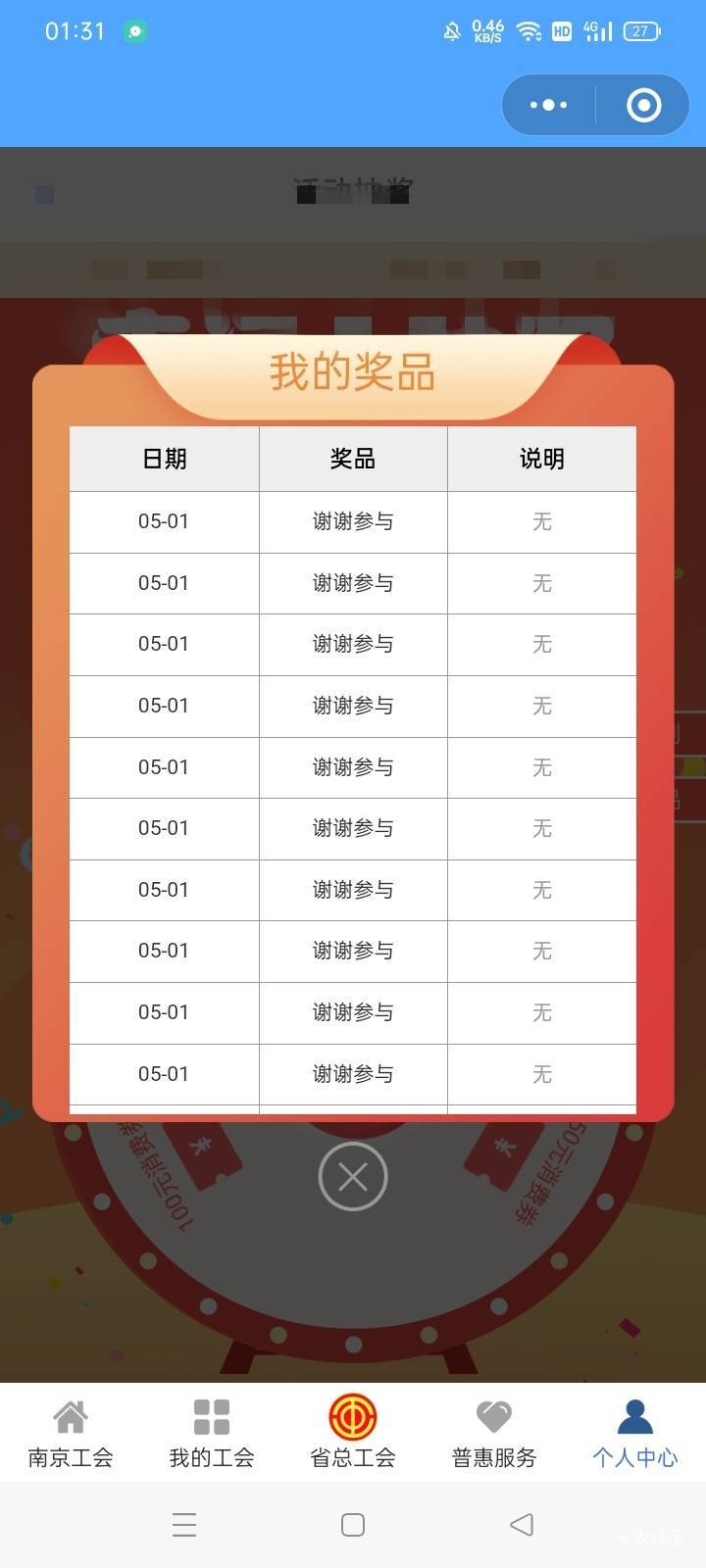
Task: Switch to the 南京工会 tab
Action: [71, 1433]
